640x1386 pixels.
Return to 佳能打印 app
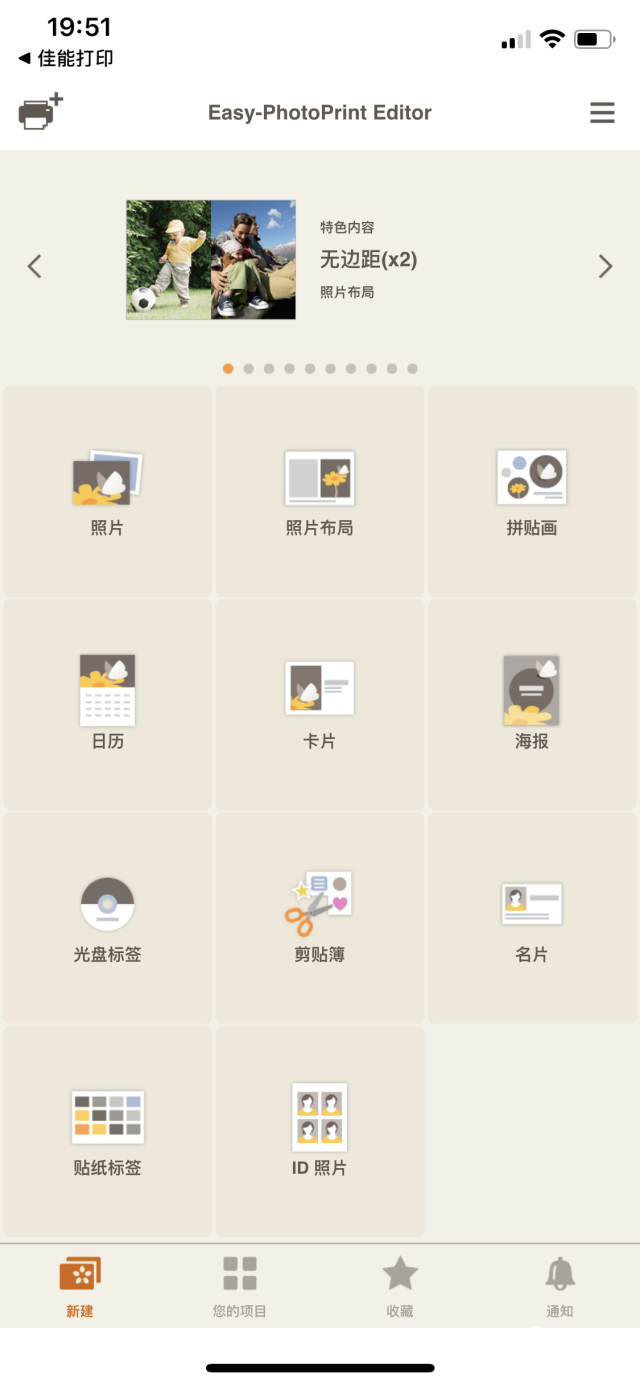(66, 59)
